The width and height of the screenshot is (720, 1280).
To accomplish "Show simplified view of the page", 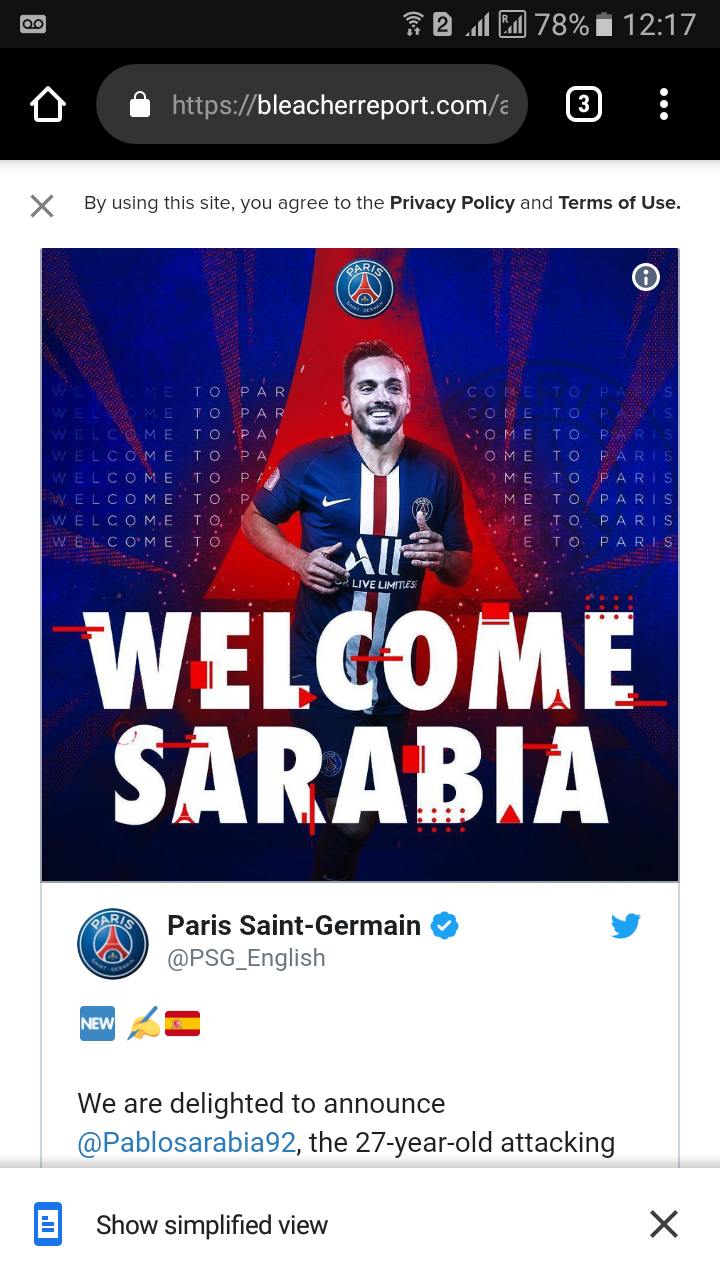I will [212, 1225].
